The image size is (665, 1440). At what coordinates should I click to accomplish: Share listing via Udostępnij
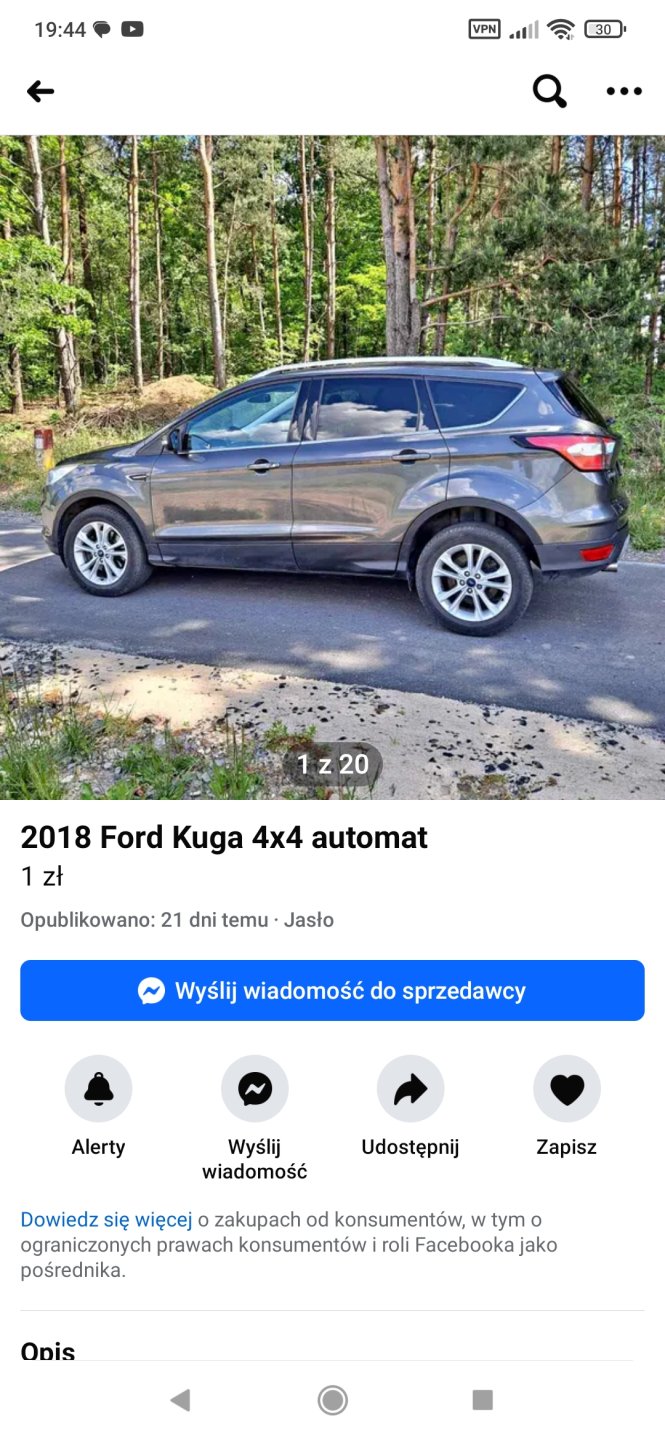(x=410, y=1088)
